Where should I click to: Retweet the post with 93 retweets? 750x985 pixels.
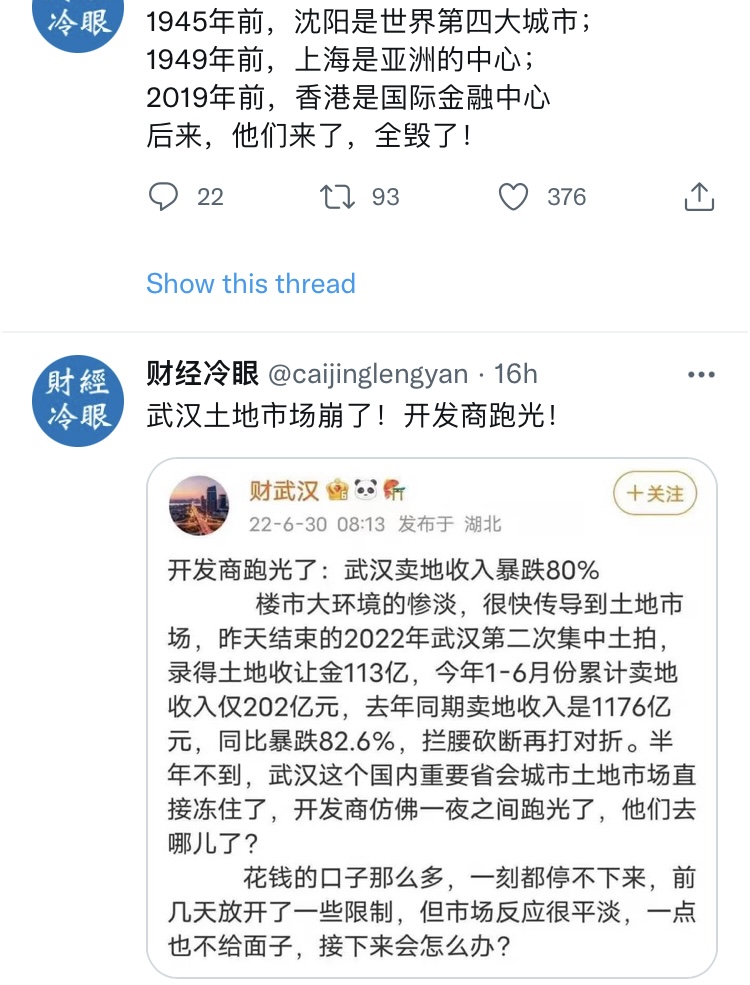(x=337, y=197)
